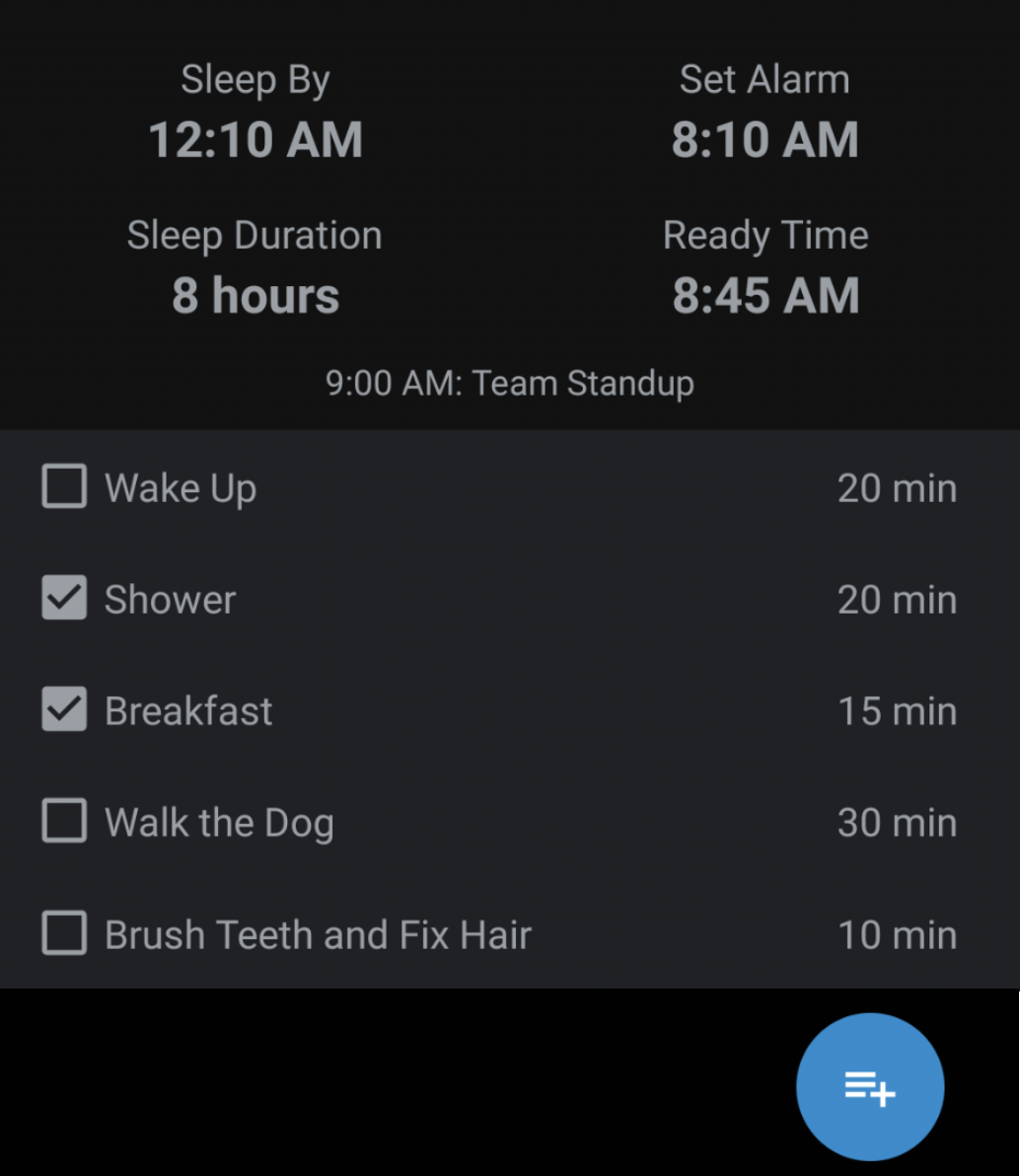Uncheck the Breakfast checkbox
Image resolution: width=1020 pixels, height=1176 pixels.
point(64,710)
